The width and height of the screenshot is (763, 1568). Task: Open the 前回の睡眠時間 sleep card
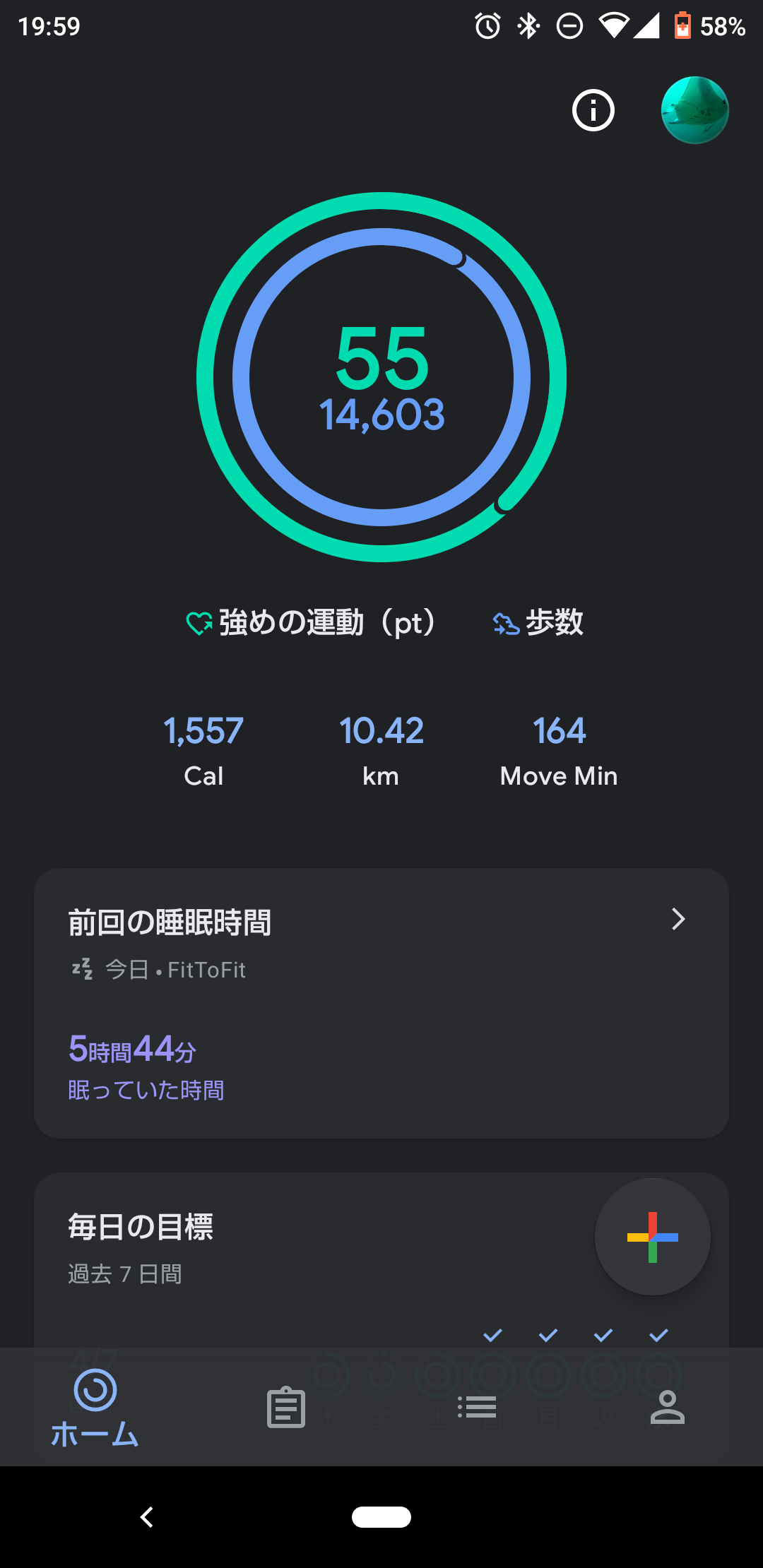[381, 1003]
